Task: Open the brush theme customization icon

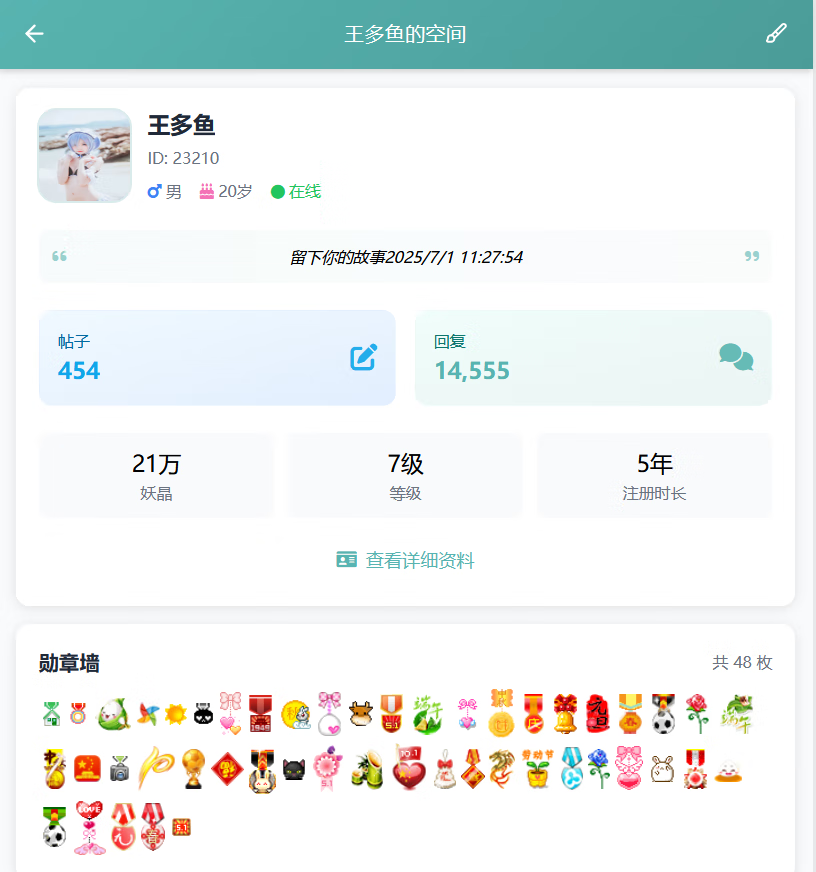Action: [776, 34]
